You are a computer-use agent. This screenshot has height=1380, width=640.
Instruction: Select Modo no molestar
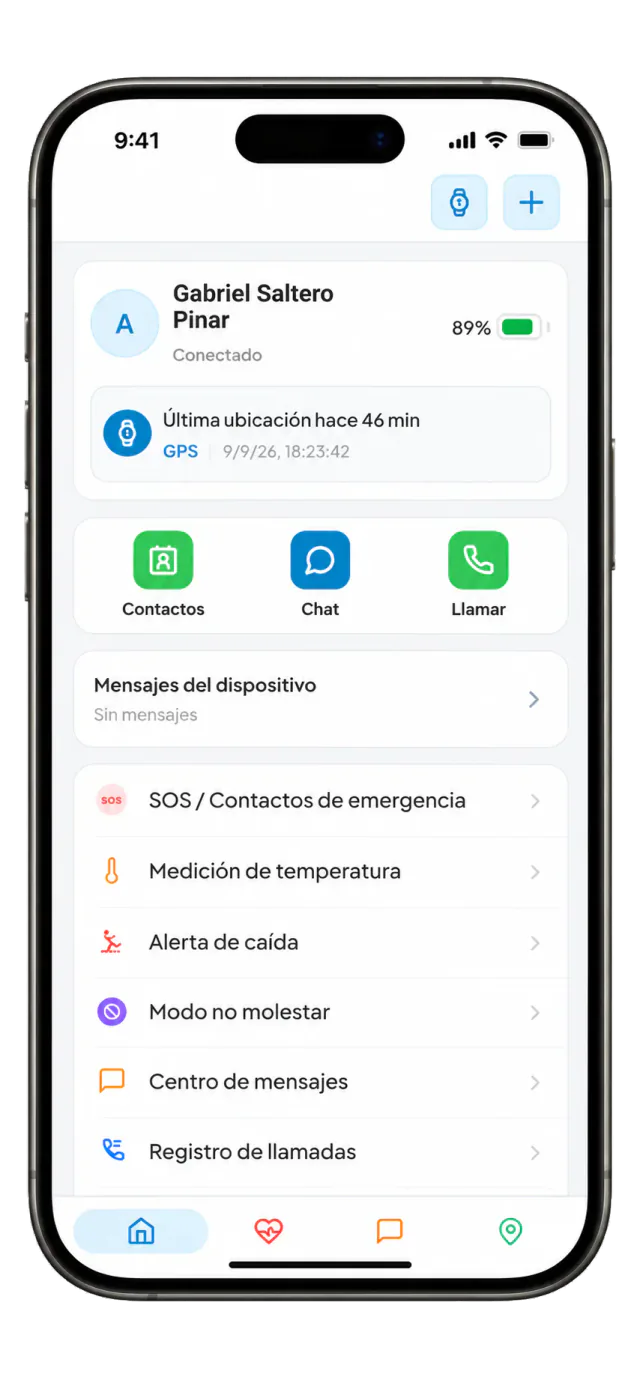320,1012
